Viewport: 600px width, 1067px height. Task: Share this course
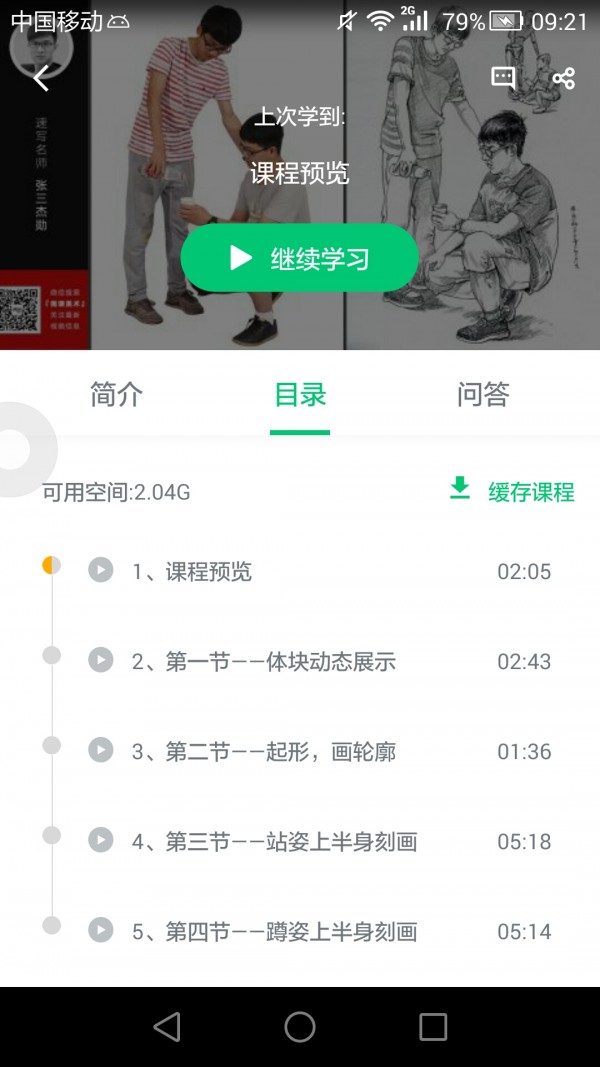(x=564, y=78)
